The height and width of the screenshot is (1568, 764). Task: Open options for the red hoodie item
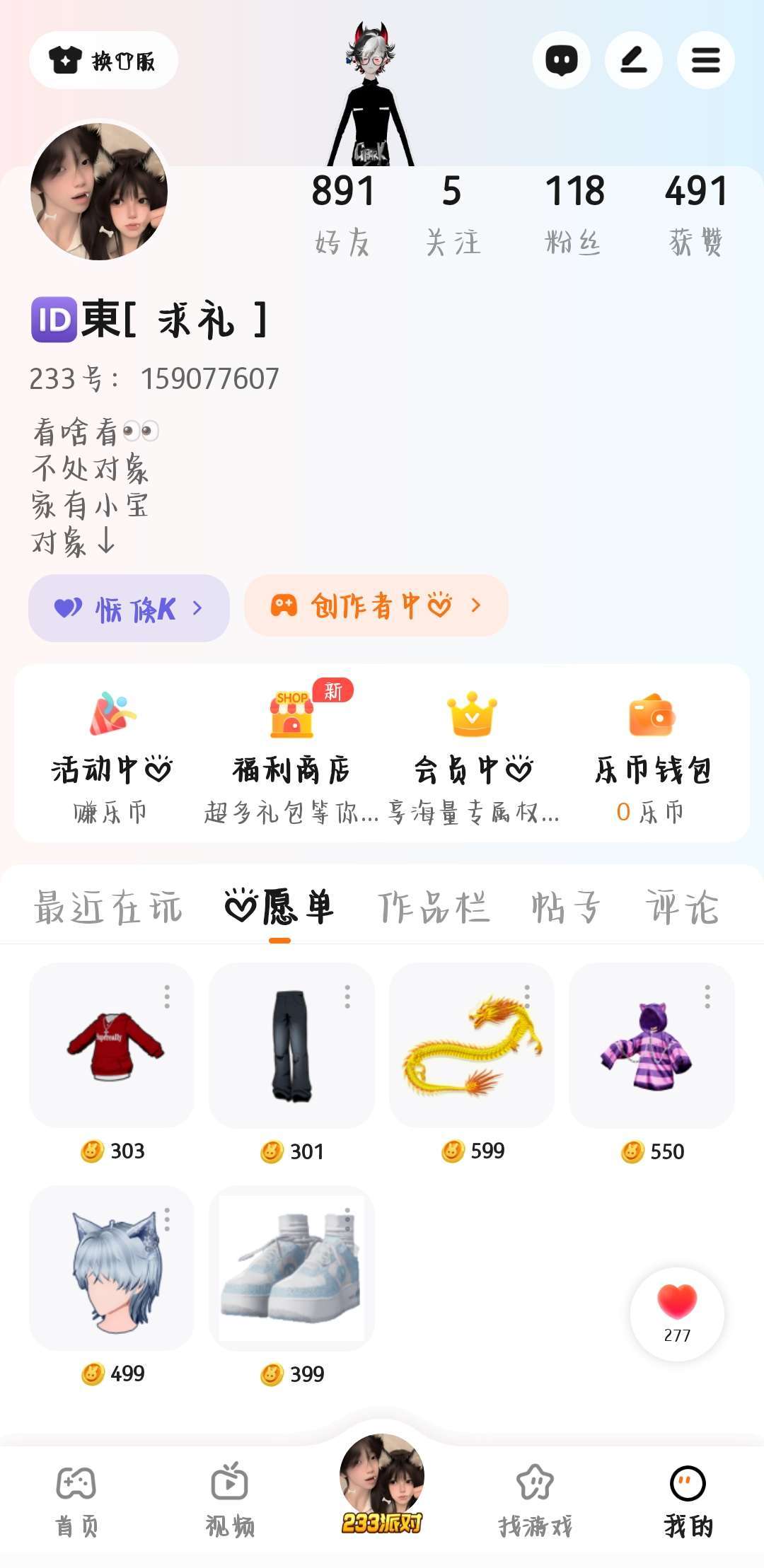point(167,997)
